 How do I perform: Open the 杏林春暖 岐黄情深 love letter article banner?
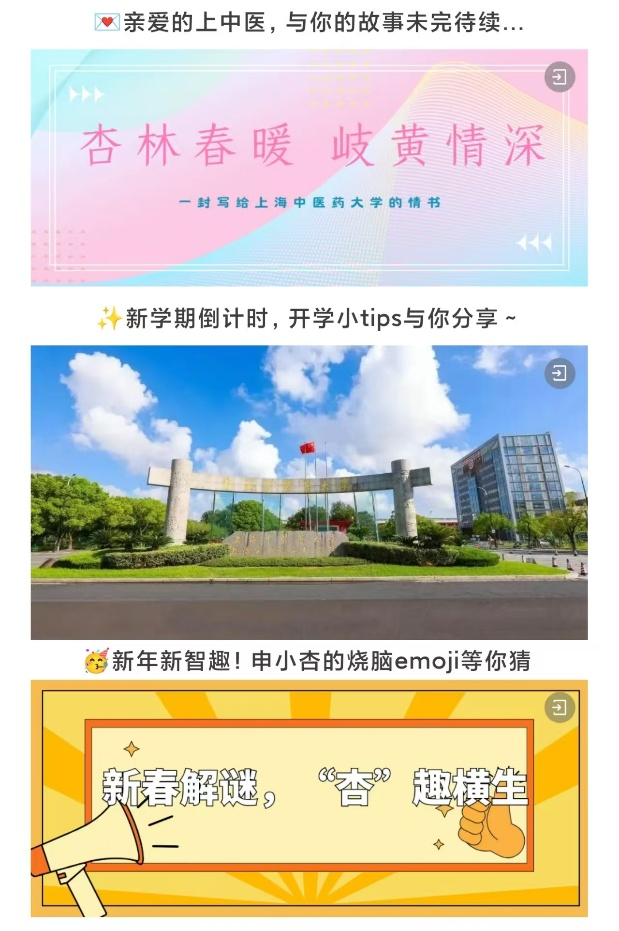(x=309, y=167)
